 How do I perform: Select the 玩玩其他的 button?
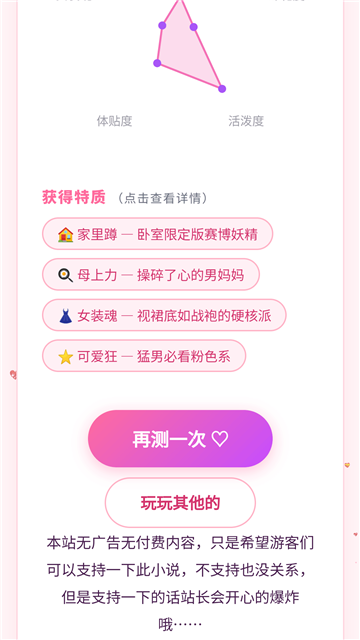[180, 502]
